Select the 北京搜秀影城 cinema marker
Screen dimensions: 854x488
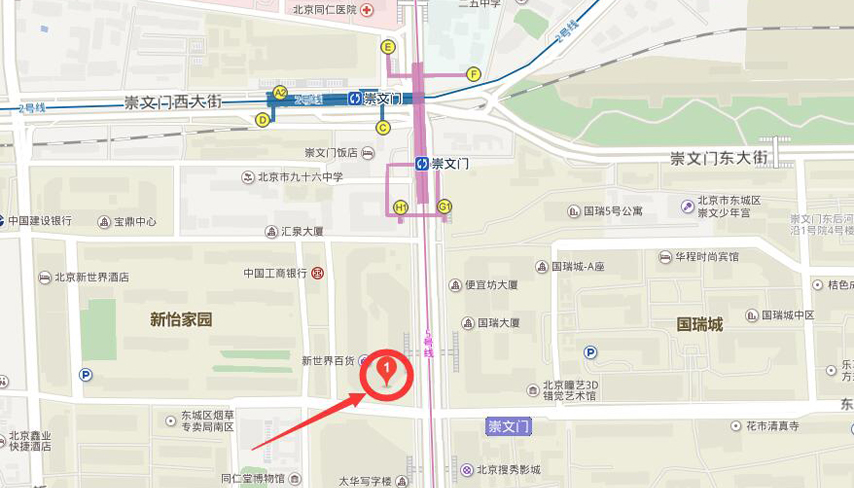(x=466, y=469)
